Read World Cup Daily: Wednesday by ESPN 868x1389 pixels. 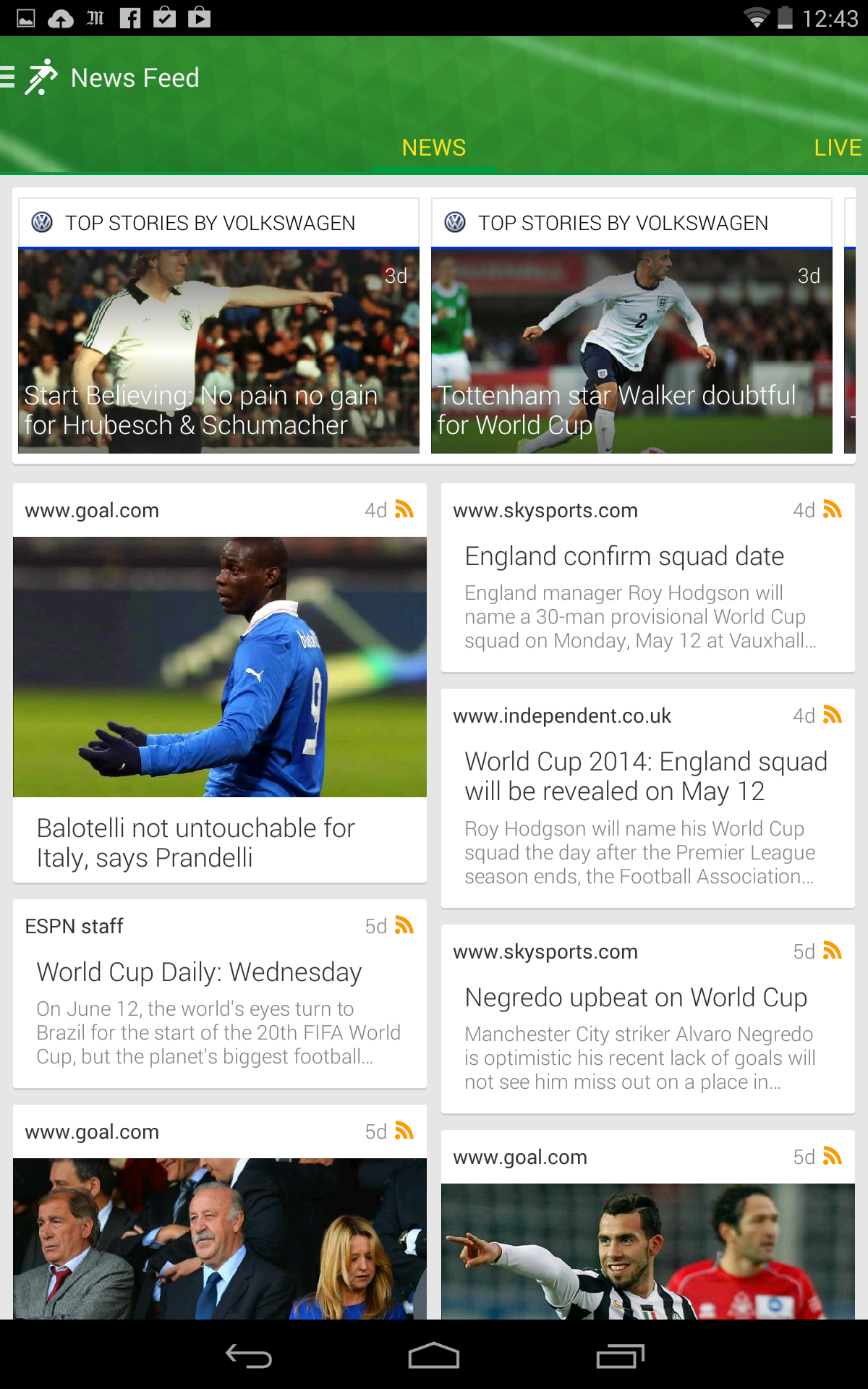(x=220, y=994)
